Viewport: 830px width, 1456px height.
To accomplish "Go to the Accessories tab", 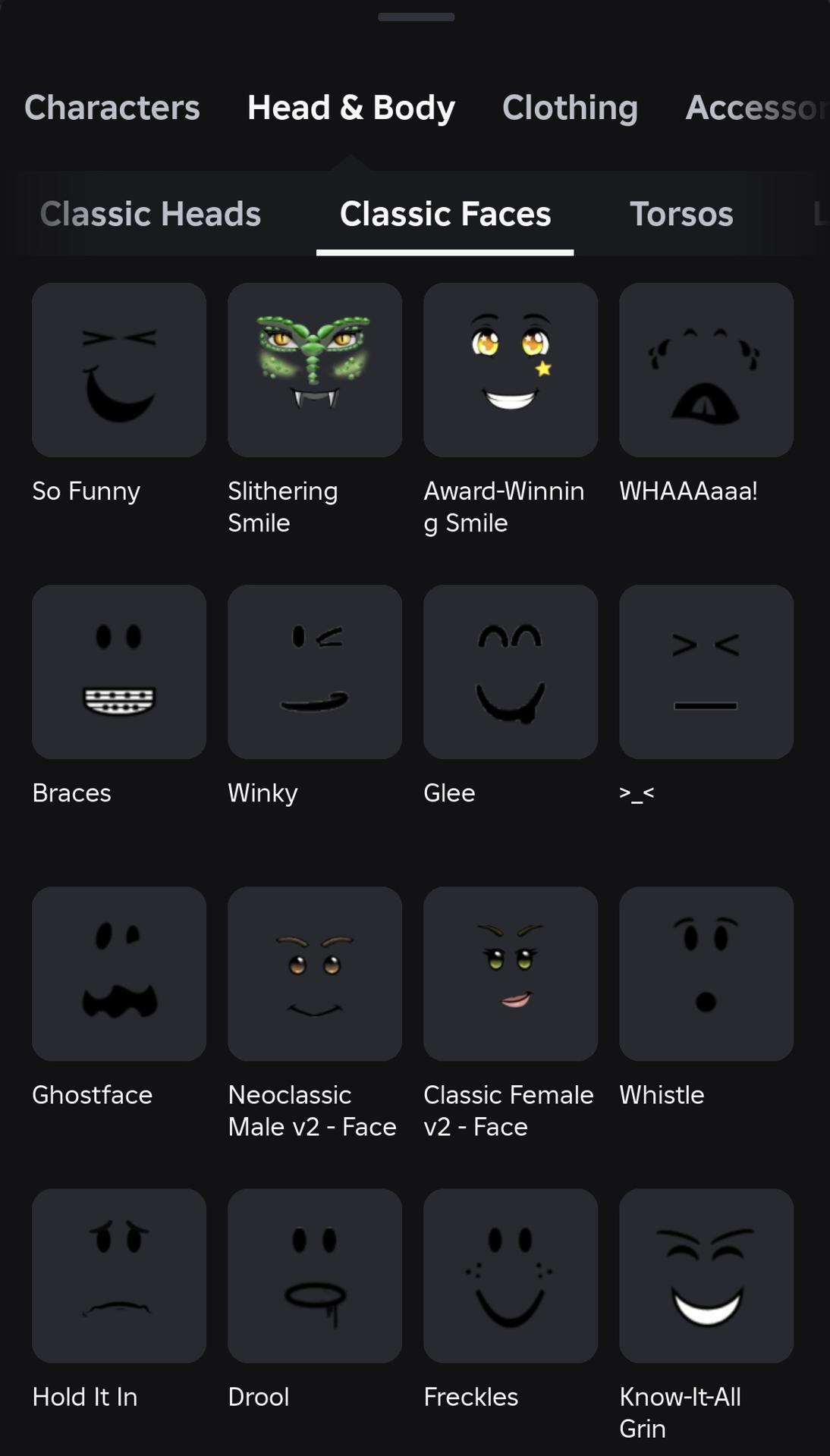I will pos(755,108).
